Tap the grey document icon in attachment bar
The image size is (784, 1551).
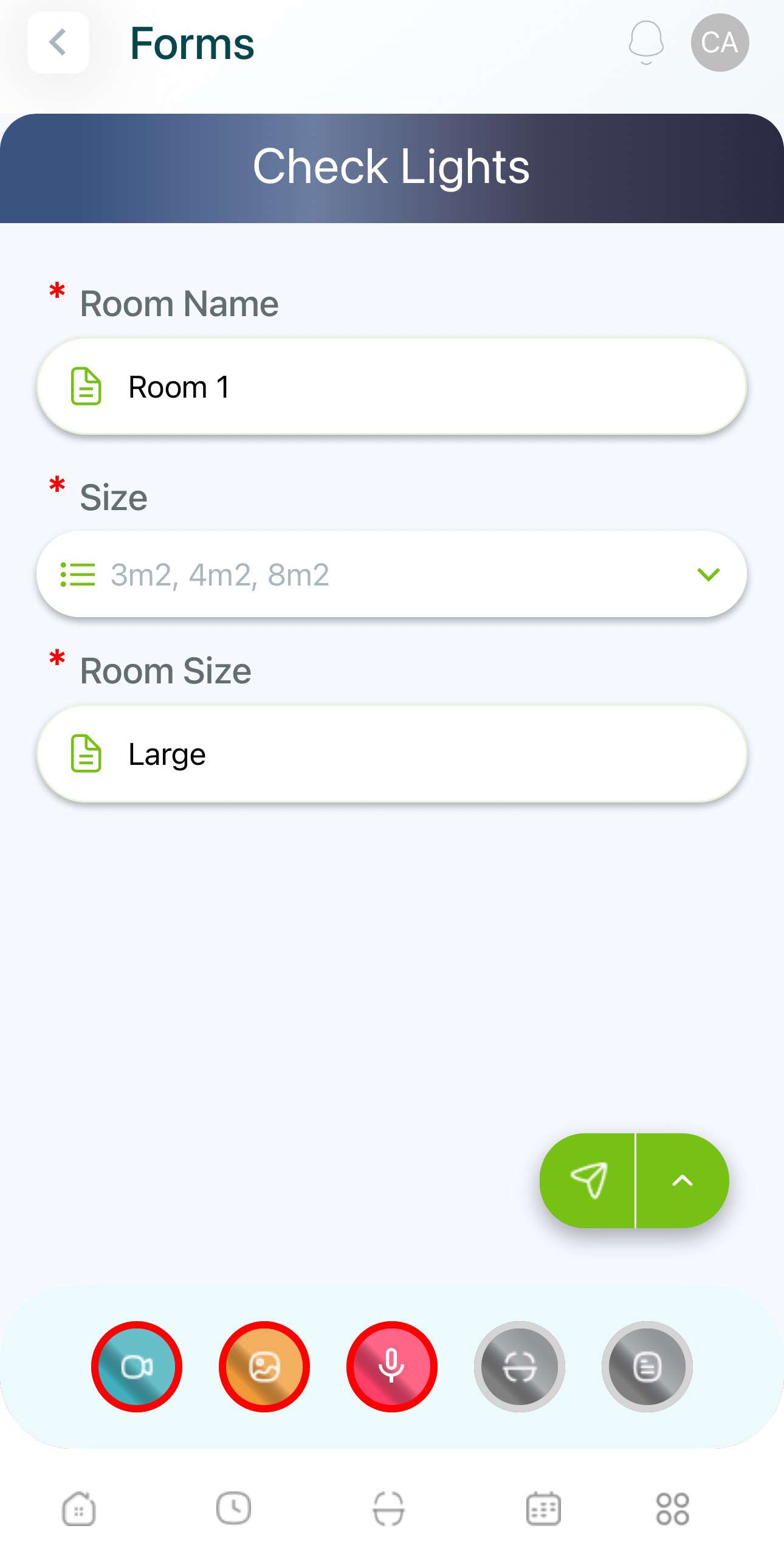pyautogui.click(x=647, y=1367)
